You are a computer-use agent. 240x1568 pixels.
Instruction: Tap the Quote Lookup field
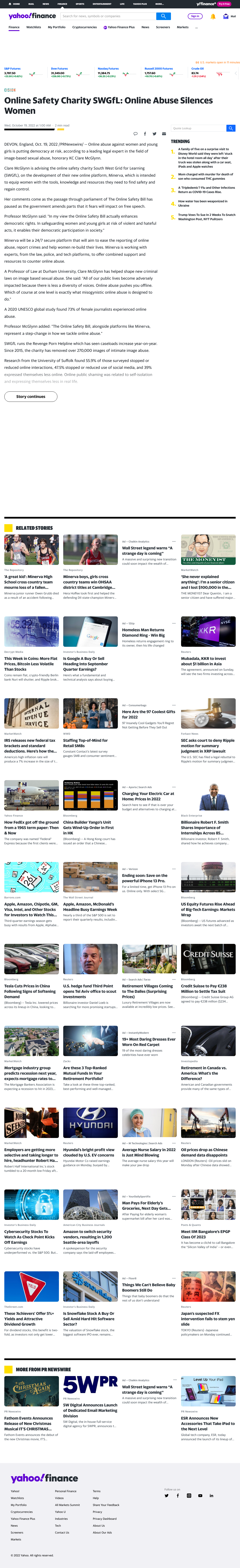pos(199,128)
